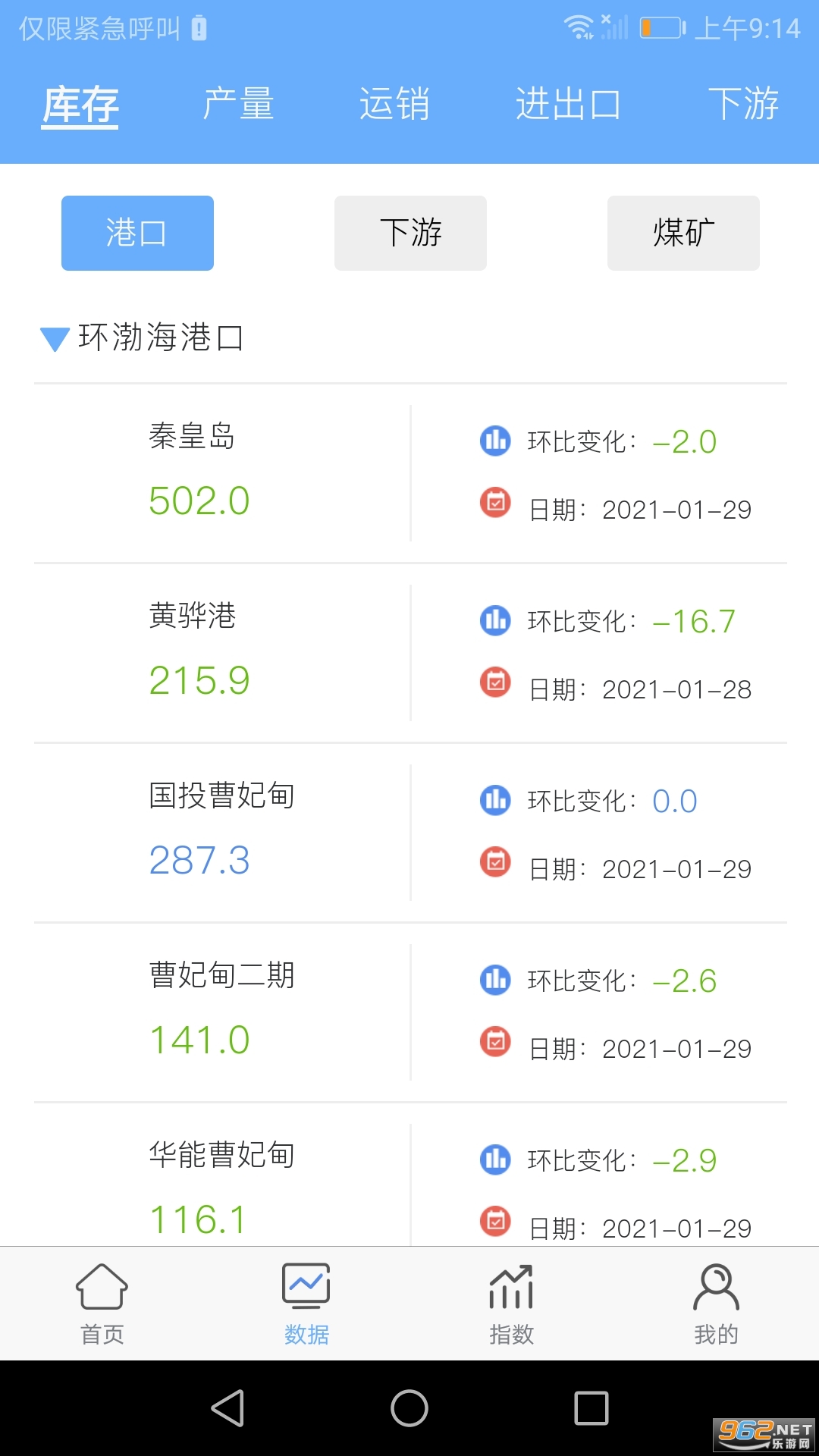
Task: Open the 国投曹妃甸 row
Action: 220,832
